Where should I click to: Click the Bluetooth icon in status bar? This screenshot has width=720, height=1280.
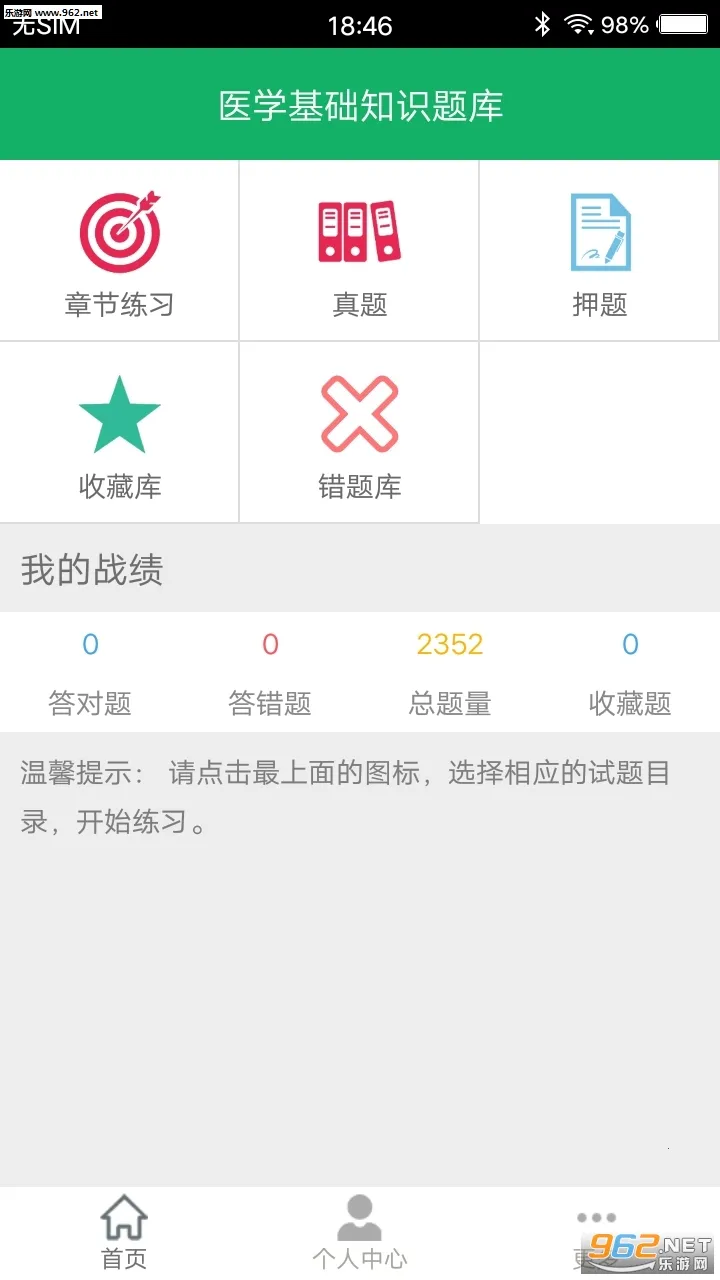(544, 24)
